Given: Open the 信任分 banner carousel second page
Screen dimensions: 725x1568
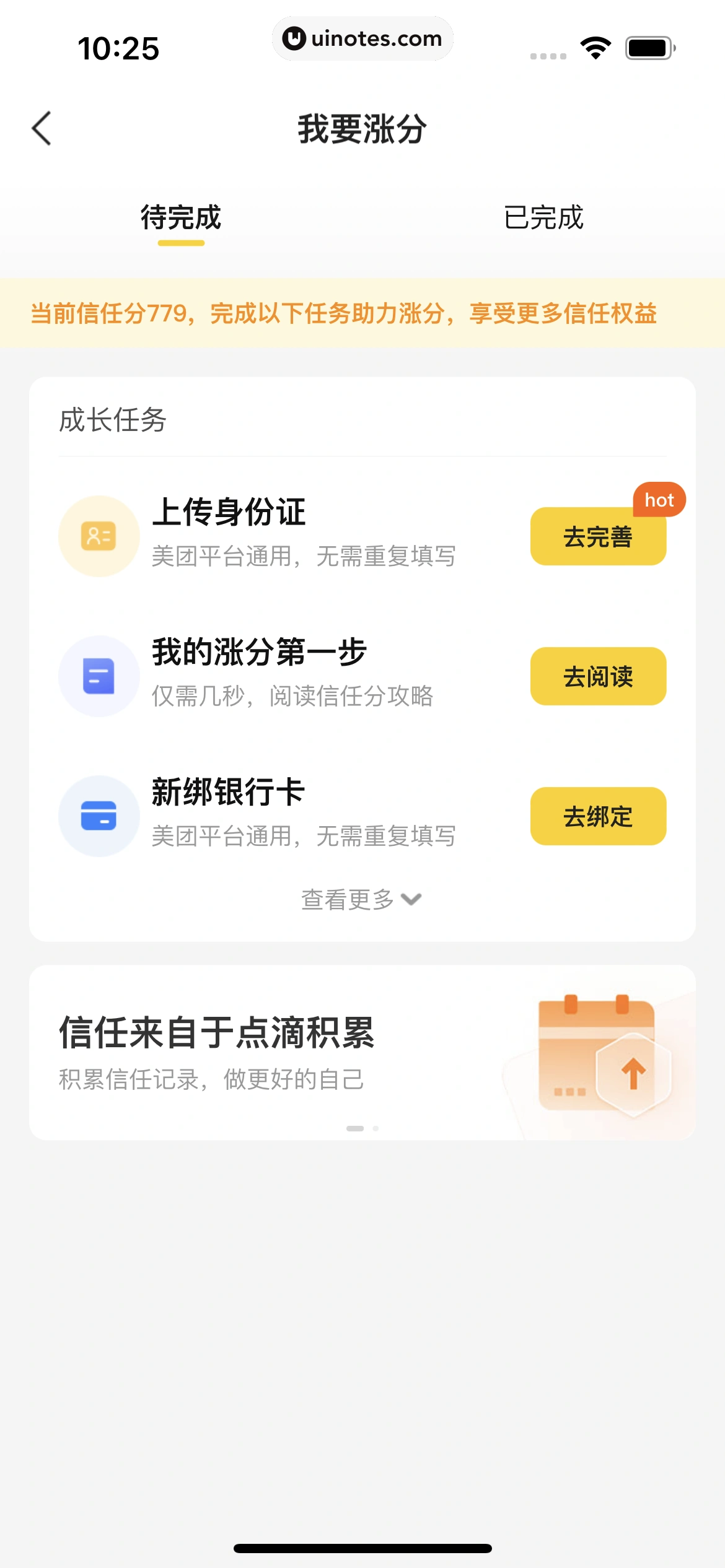Looking at the screenshot, I should coord(374,1128).
